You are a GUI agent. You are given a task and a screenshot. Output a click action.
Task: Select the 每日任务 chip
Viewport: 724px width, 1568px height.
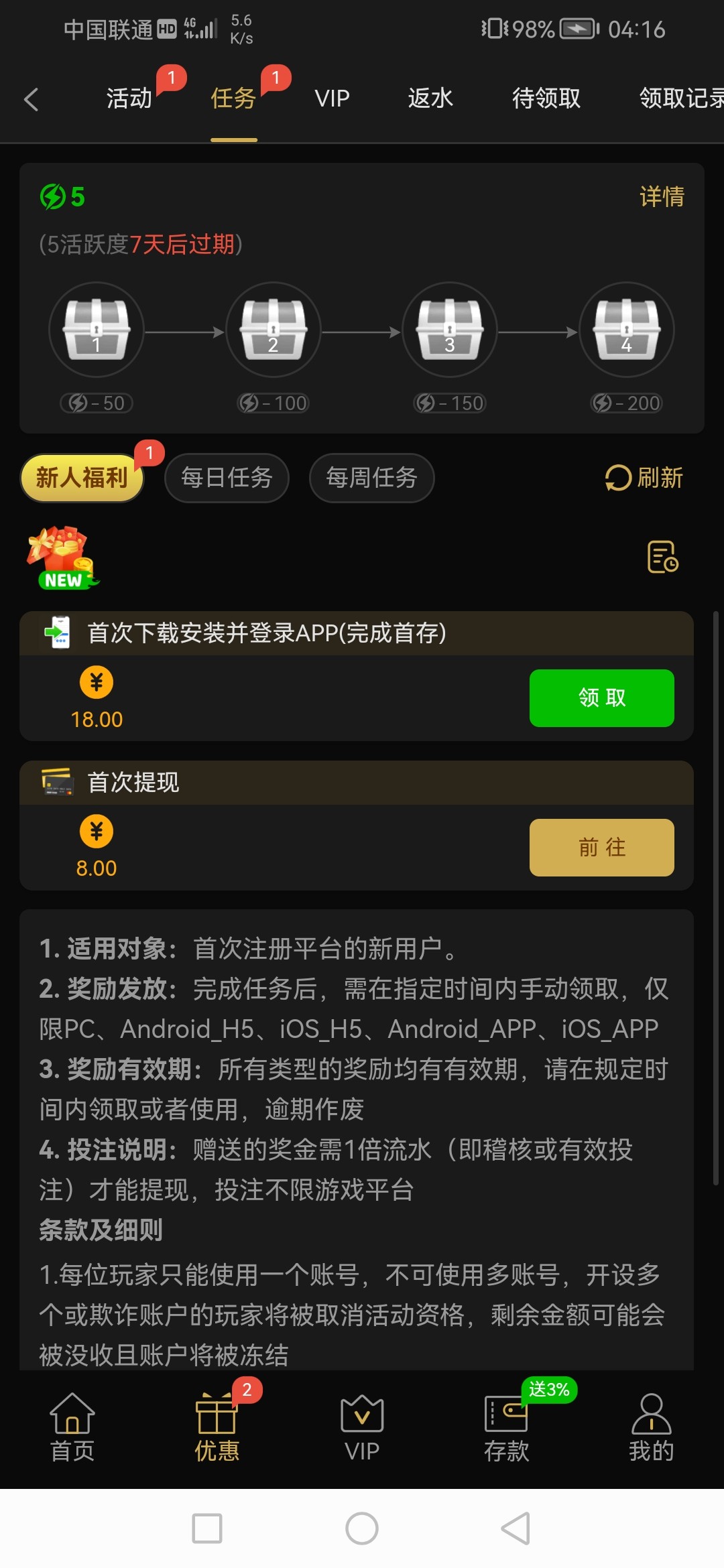(x=227, y=478)
